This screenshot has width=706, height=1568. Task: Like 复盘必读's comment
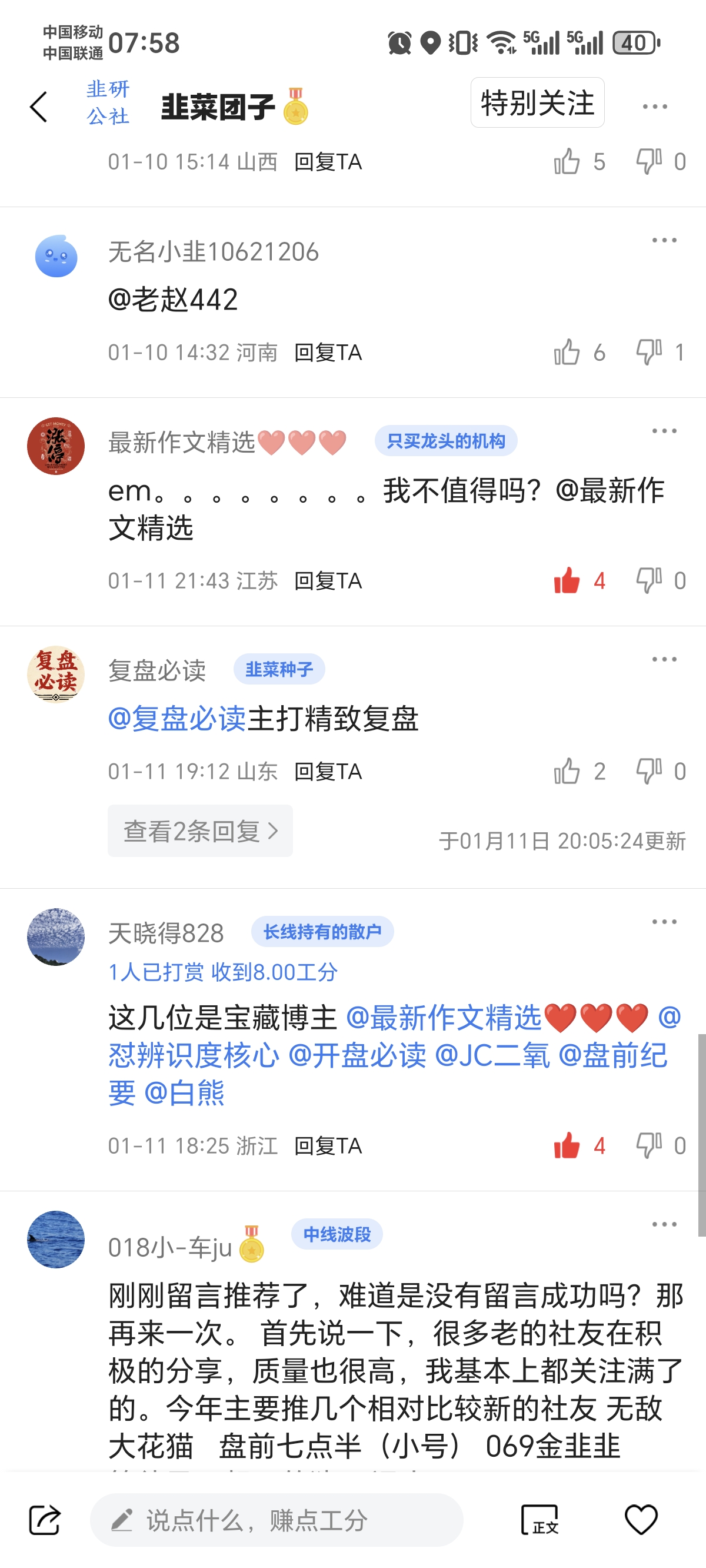tap(567, 771)
